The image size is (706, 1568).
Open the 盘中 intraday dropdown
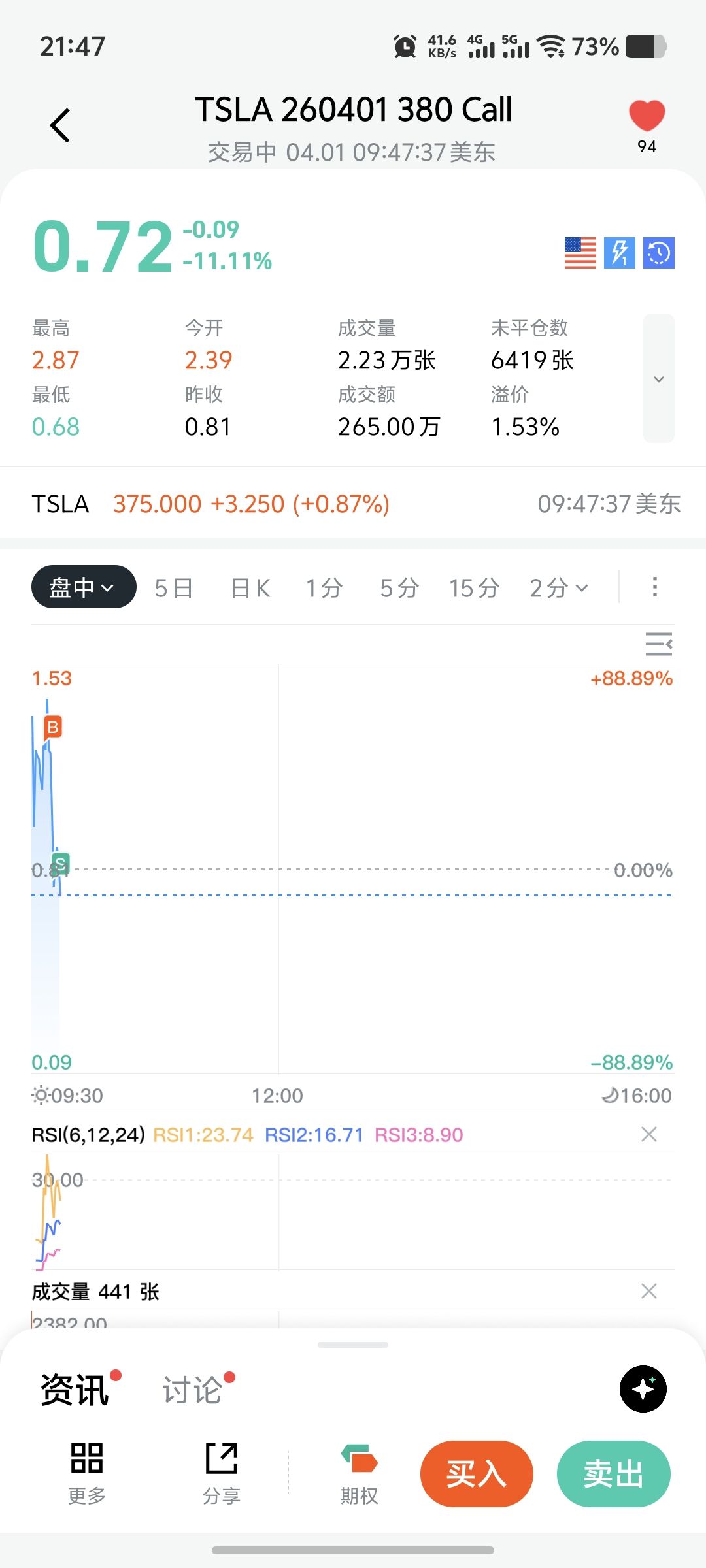[84, 587]
